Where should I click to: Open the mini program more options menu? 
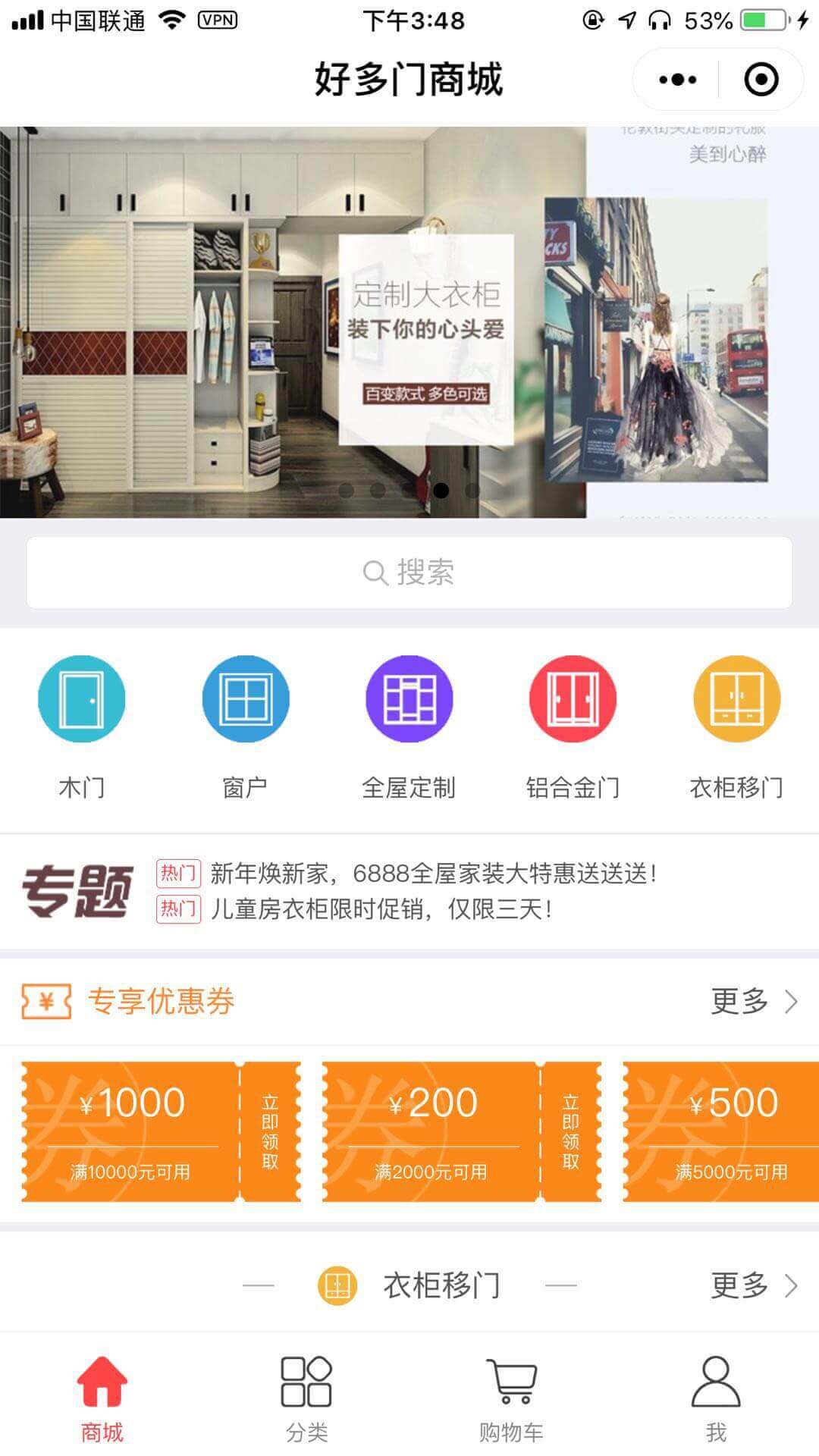[677, 80]
